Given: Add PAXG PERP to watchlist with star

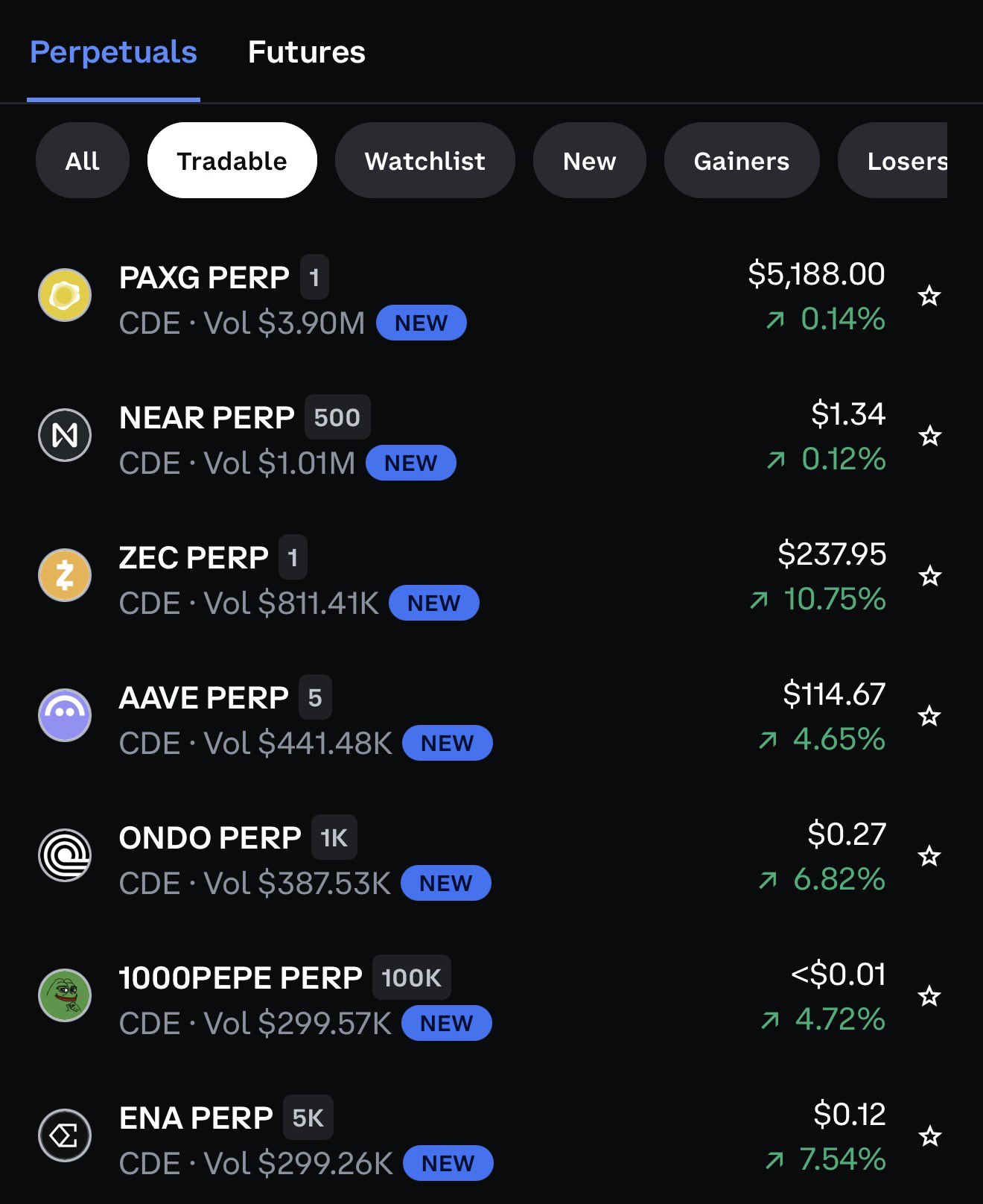Looking at the screenshot, I should pyautogui.click(x=929, y=297).
